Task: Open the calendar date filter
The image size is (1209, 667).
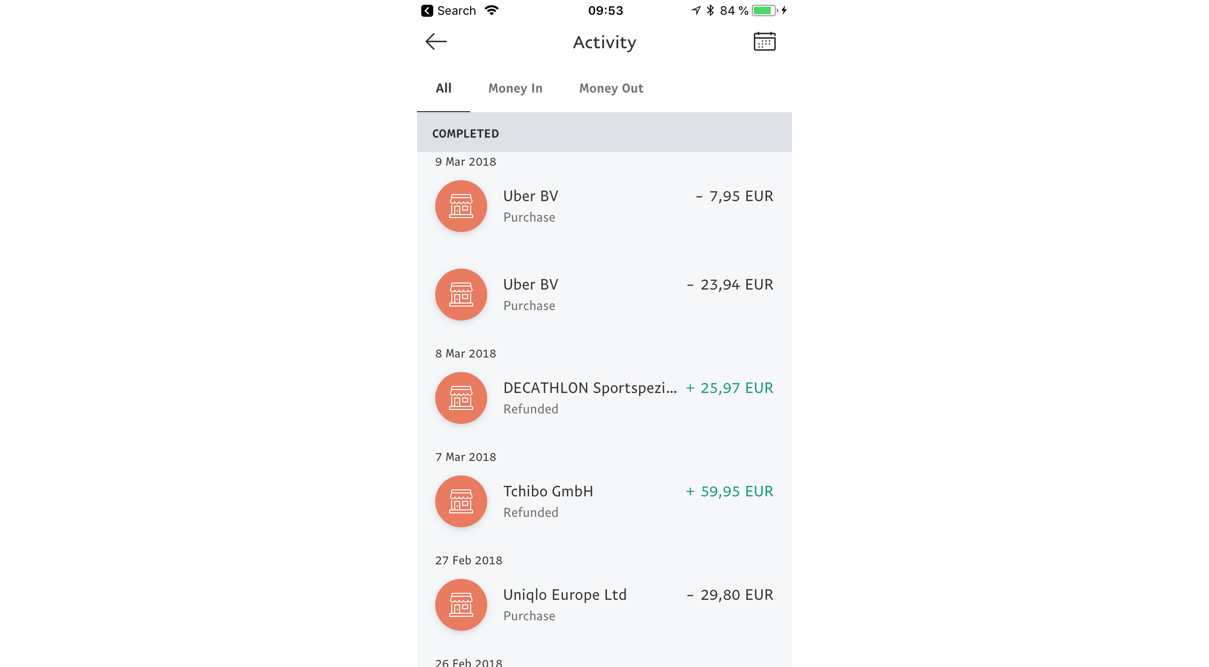Action: (x=764, y=42)
